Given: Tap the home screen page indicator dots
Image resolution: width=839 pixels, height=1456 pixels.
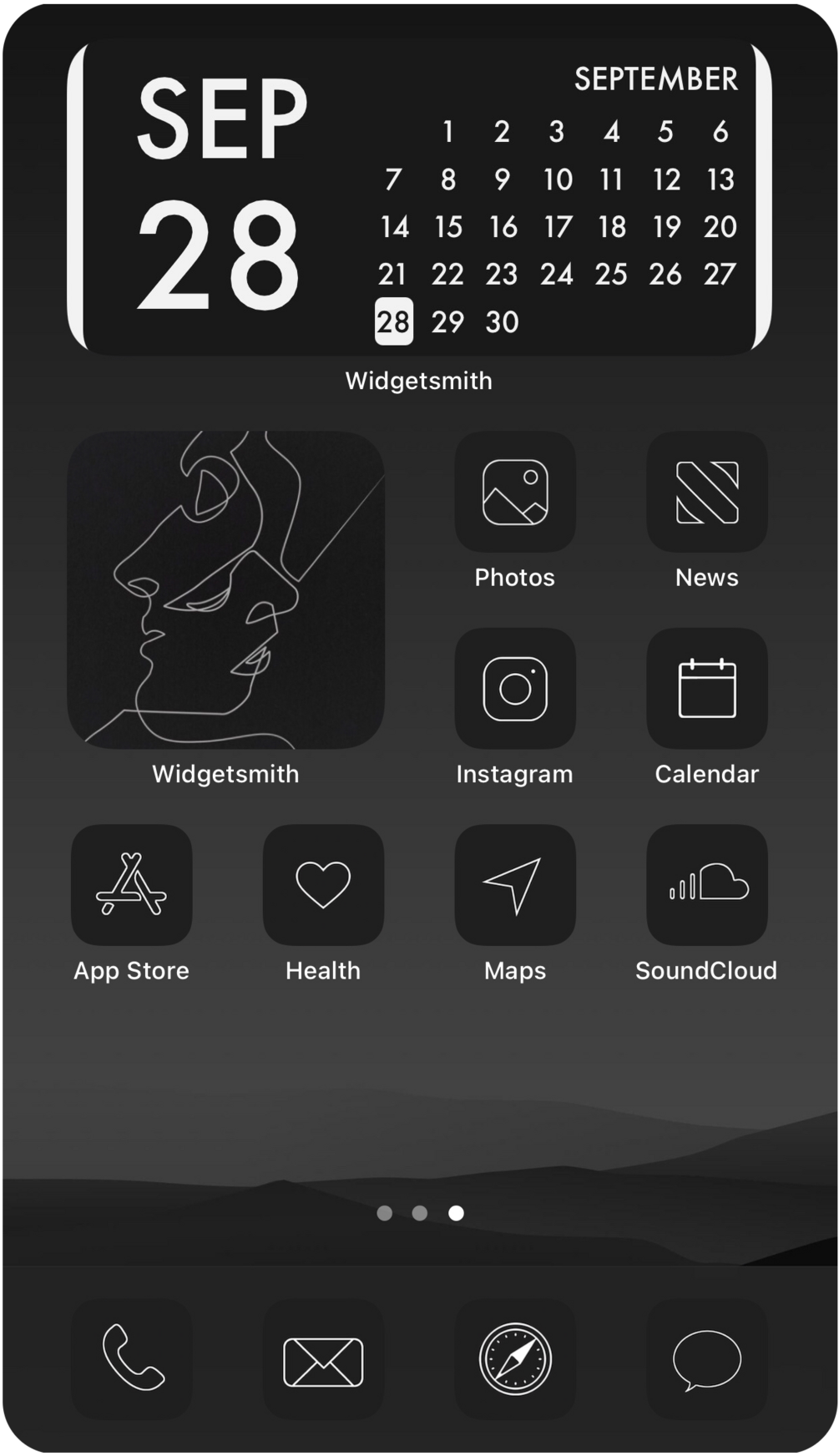Looking at the screenshot, I should tap(420, 1213).
